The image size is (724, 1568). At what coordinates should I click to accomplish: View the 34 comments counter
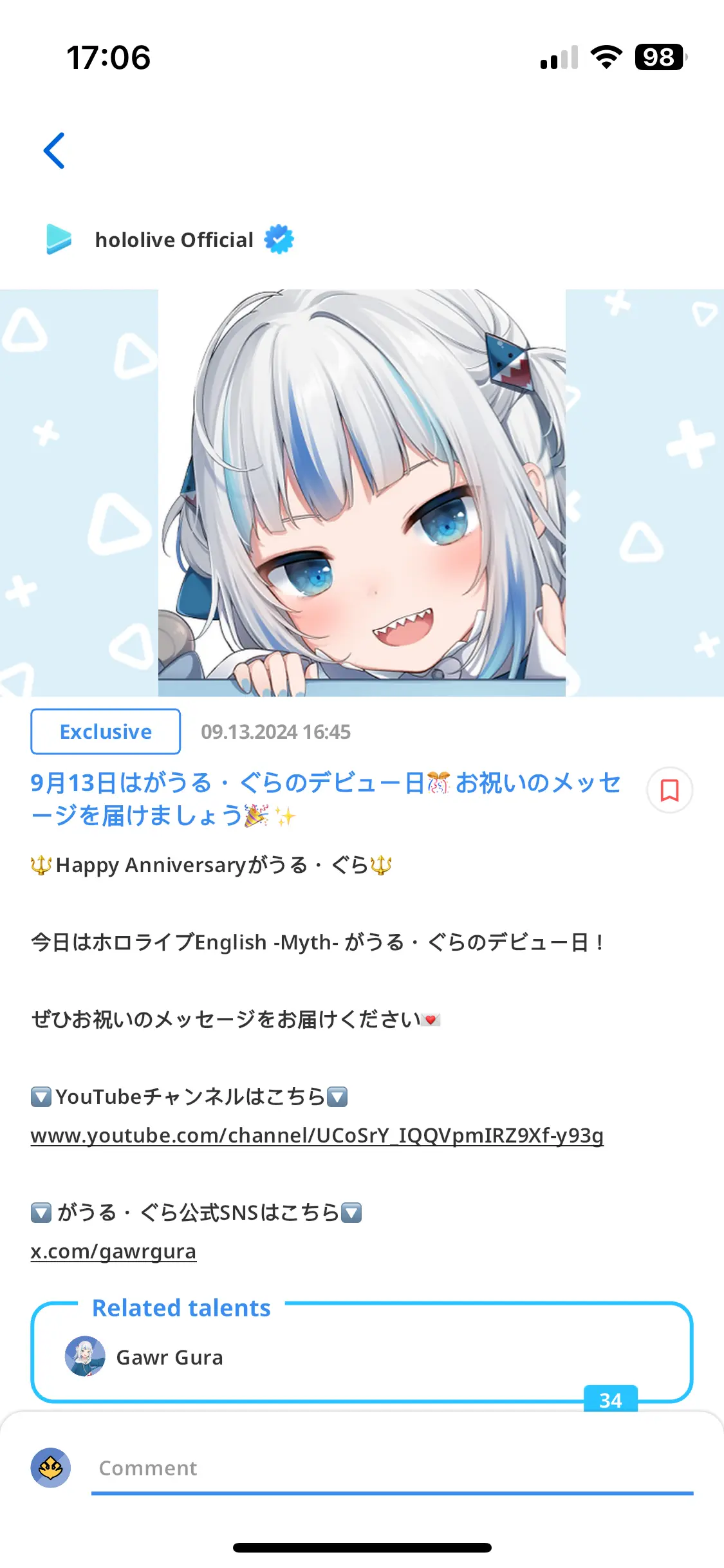tap(610, 1400)
